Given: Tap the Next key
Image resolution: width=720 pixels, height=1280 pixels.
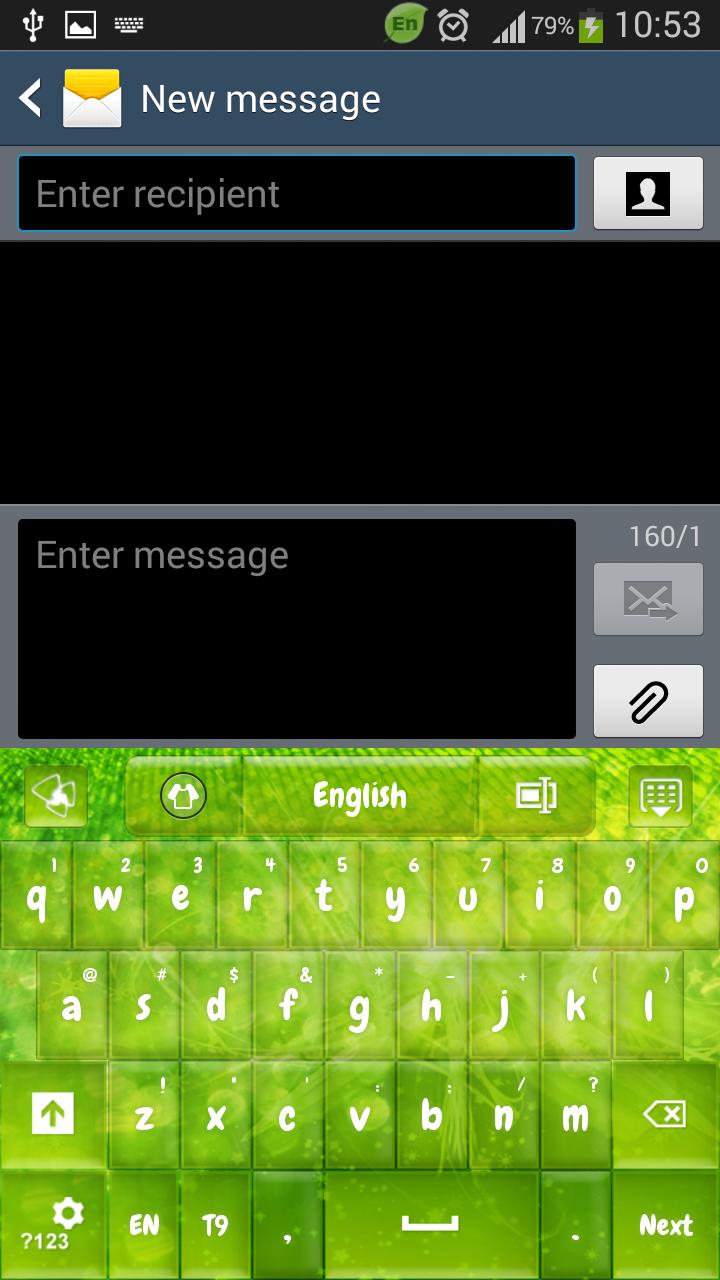Looking at the screenshot, I should coord(665,1226).
